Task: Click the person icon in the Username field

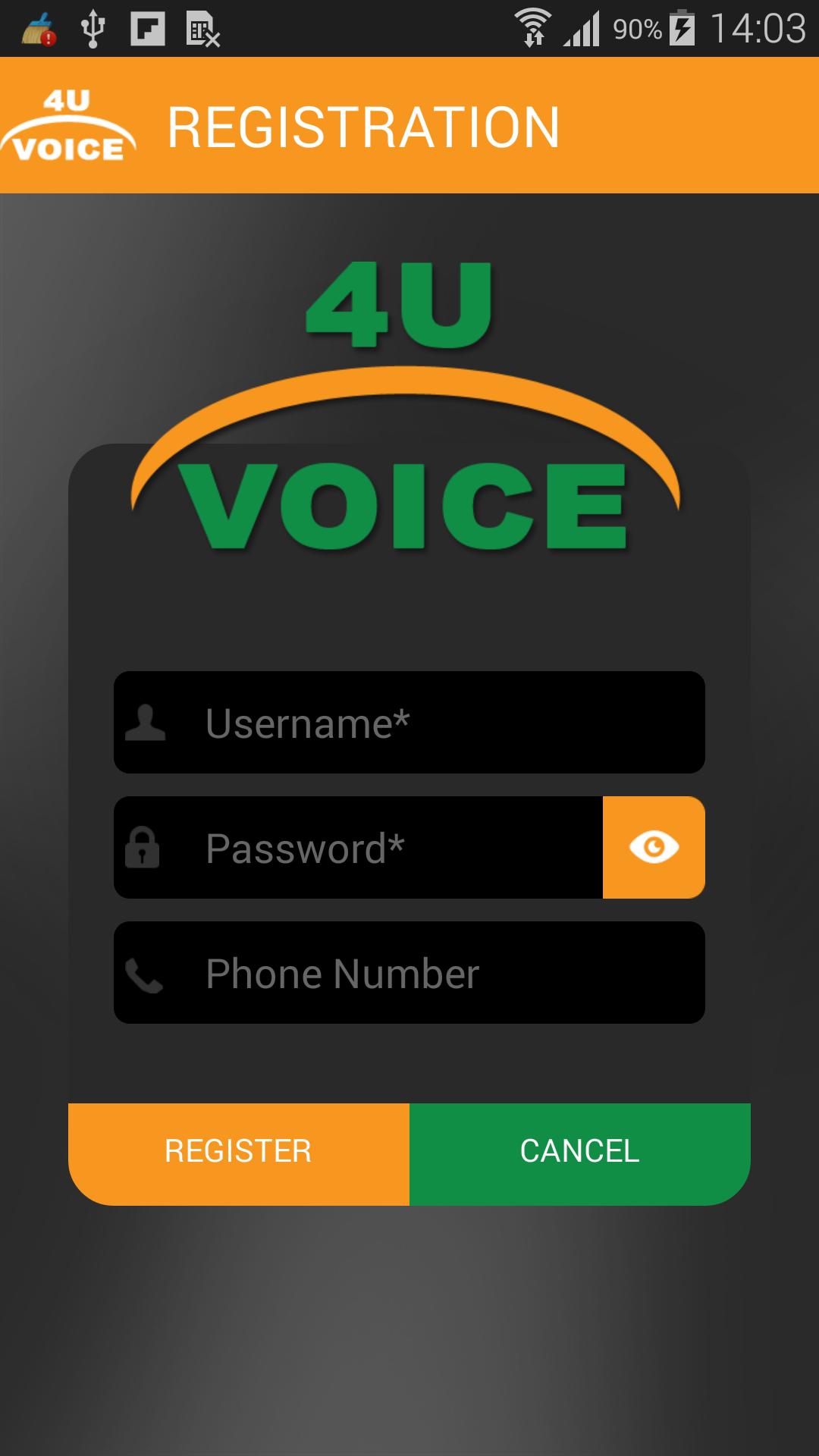Action: point(148,723)
